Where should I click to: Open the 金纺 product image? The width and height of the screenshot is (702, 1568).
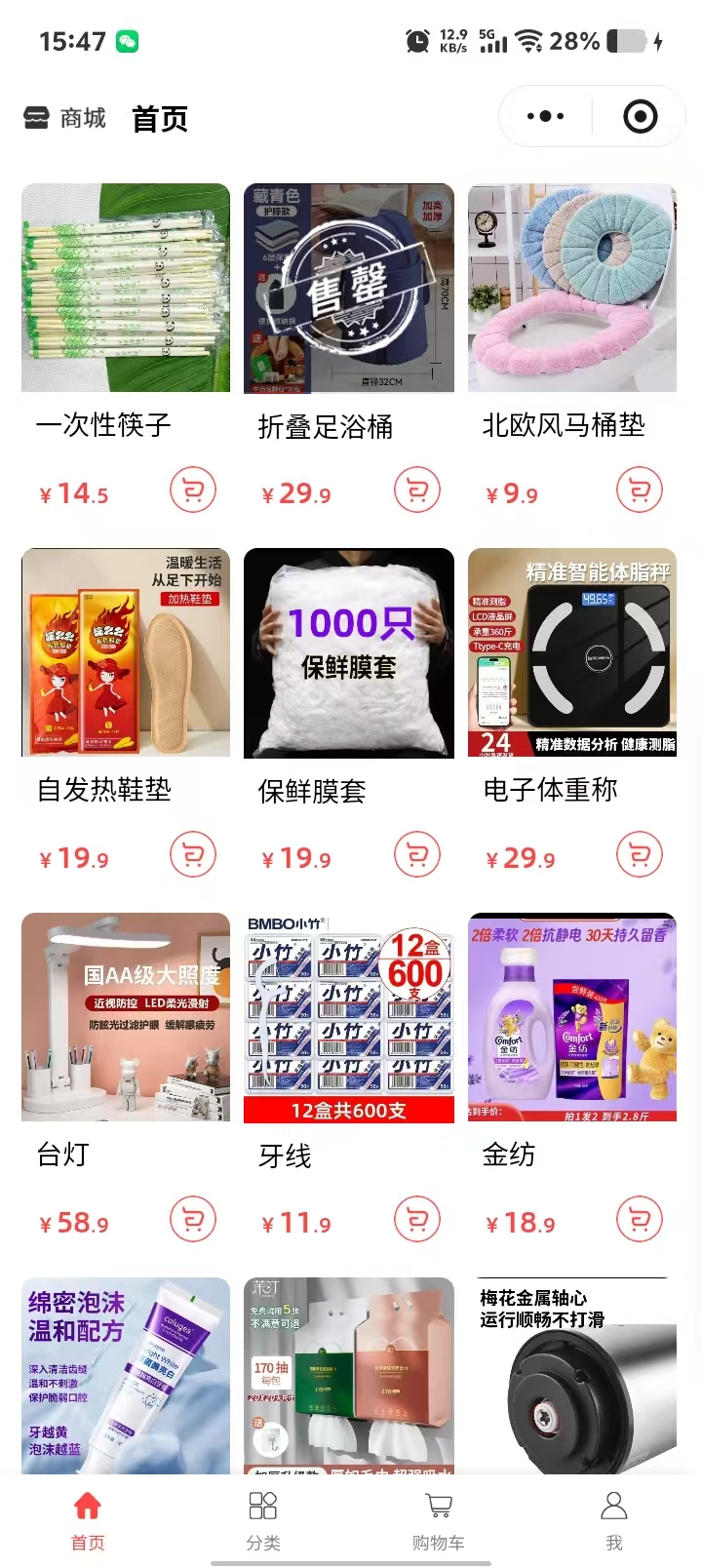tap(572, 1017)
